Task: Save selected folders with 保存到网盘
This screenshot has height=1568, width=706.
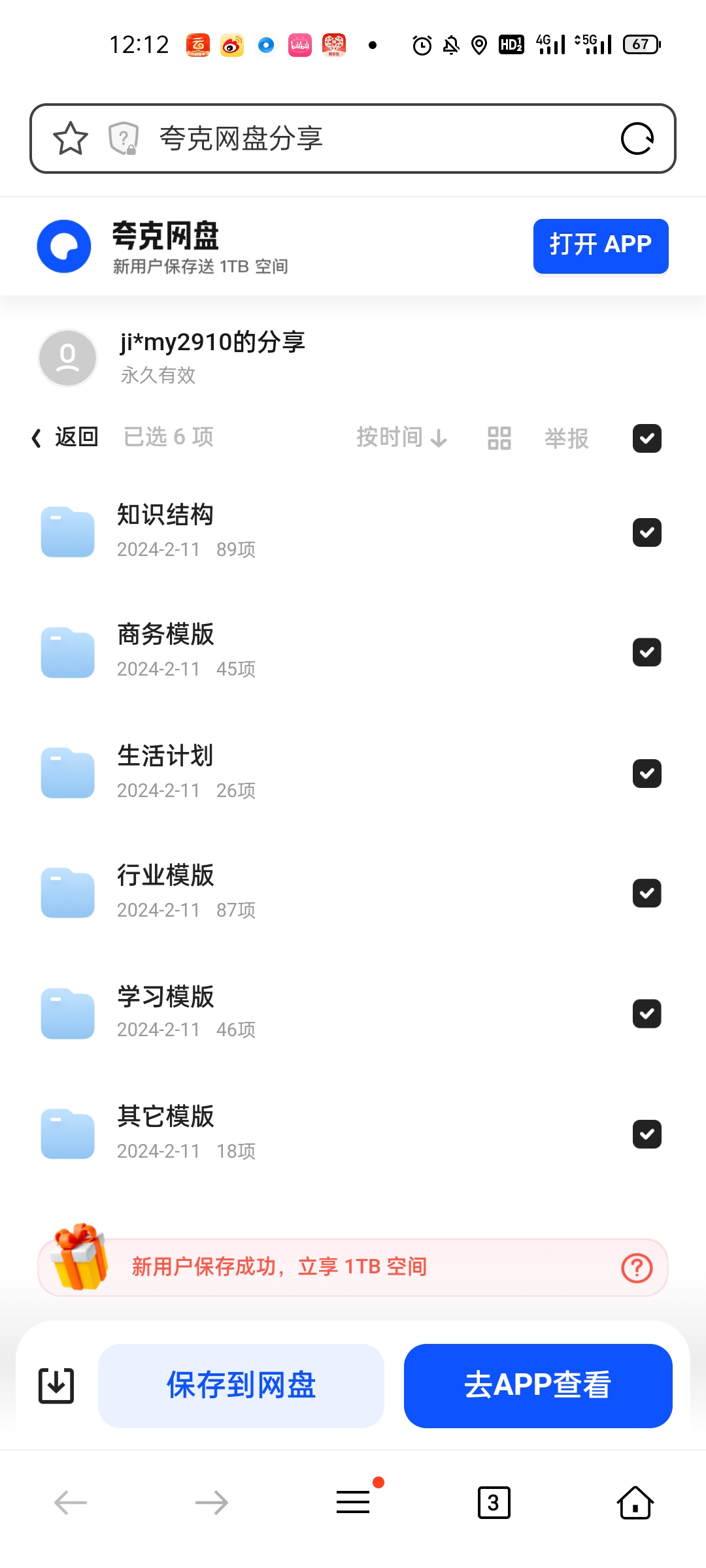Action: [x=241, y=1385]
